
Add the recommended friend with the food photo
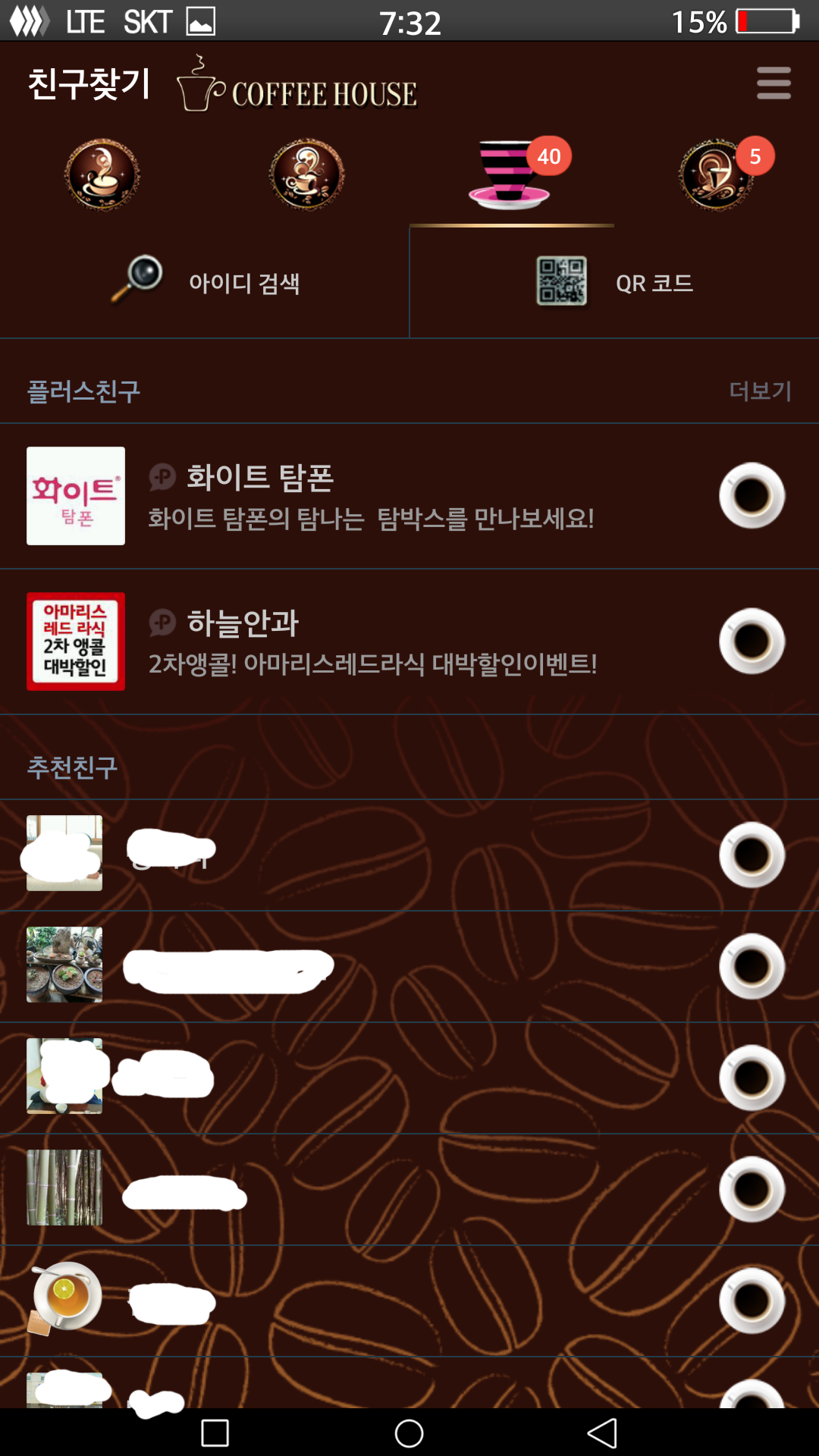click(x=752, y=966)
